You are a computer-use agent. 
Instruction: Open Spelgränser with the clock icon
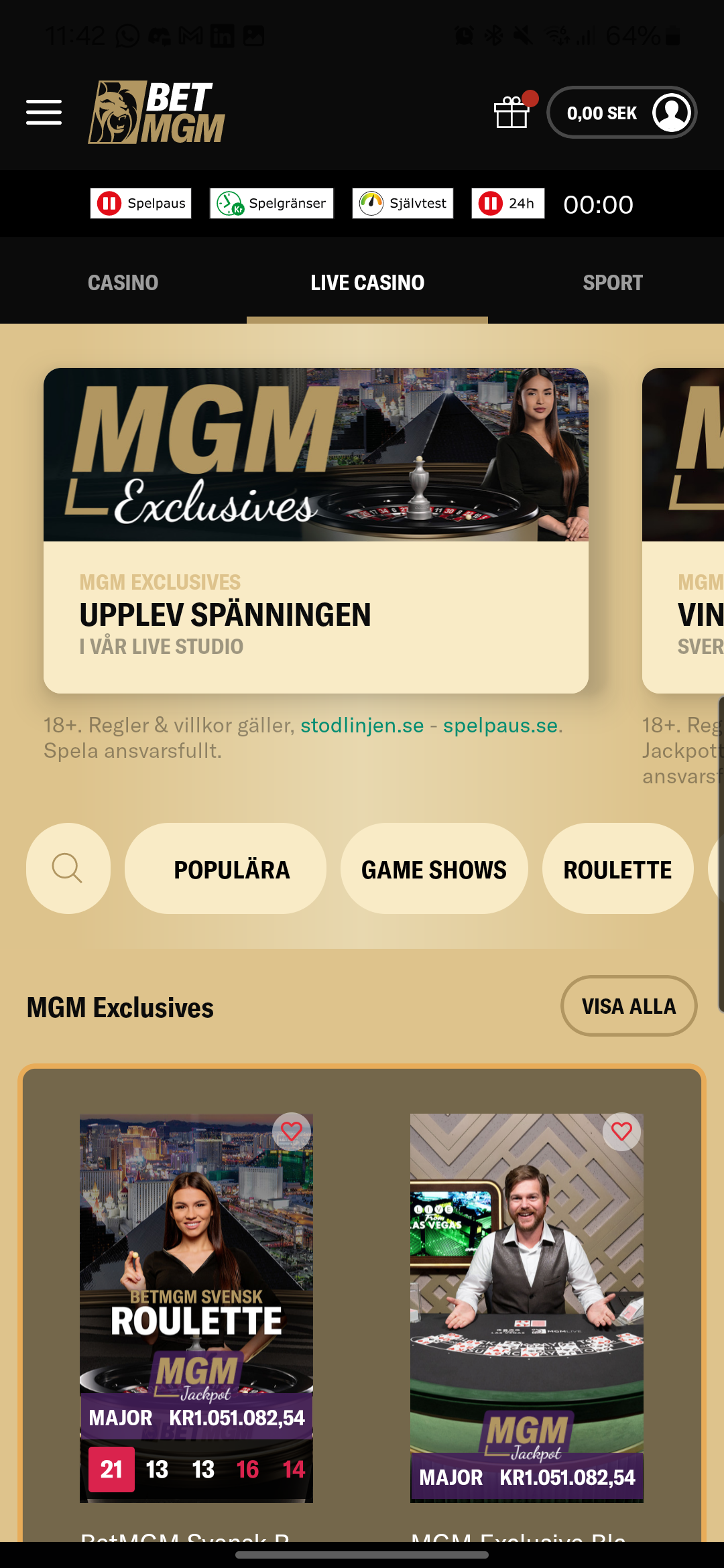[229, 202]
